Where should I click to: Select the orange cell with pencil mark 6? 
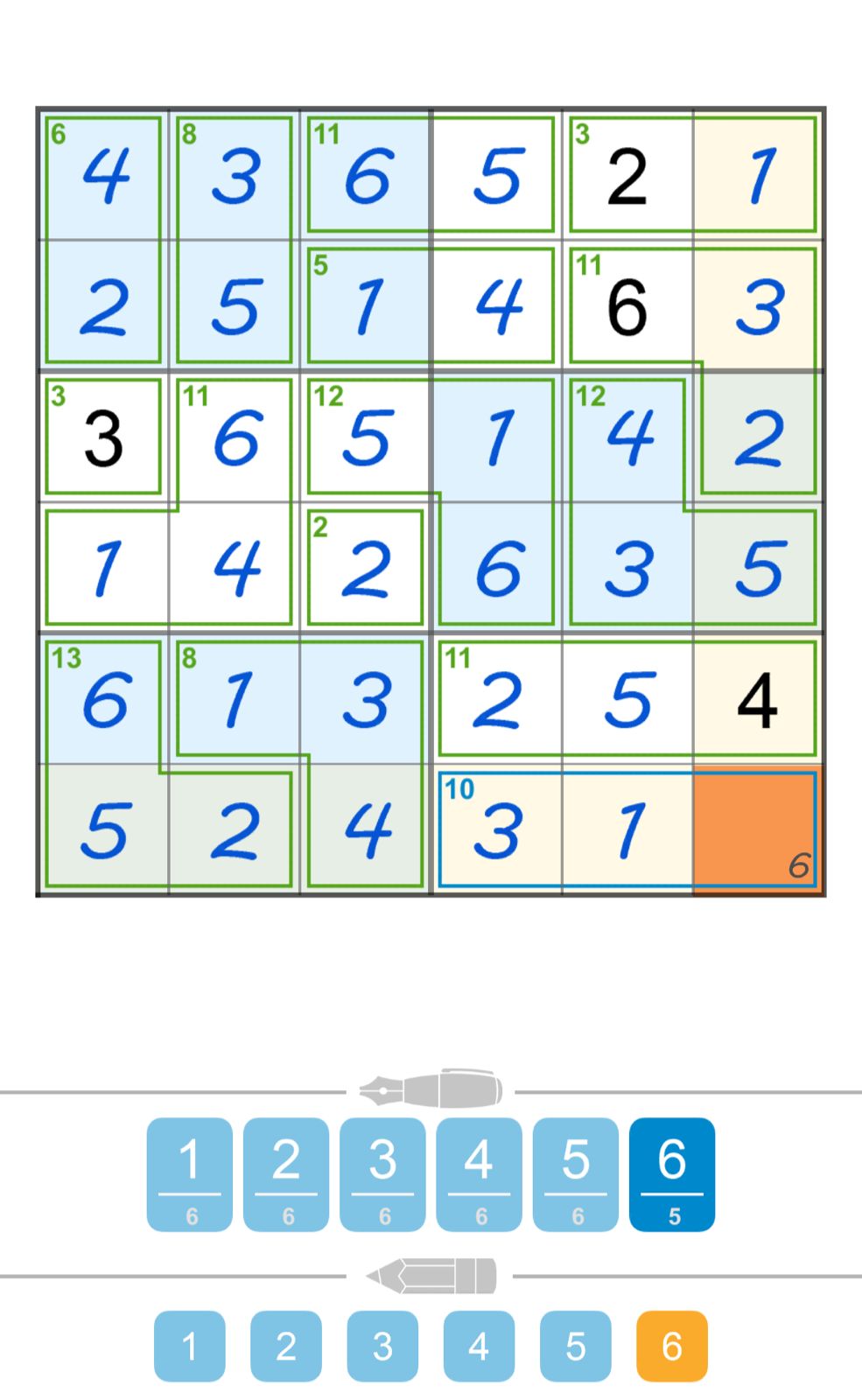[759, 829]
